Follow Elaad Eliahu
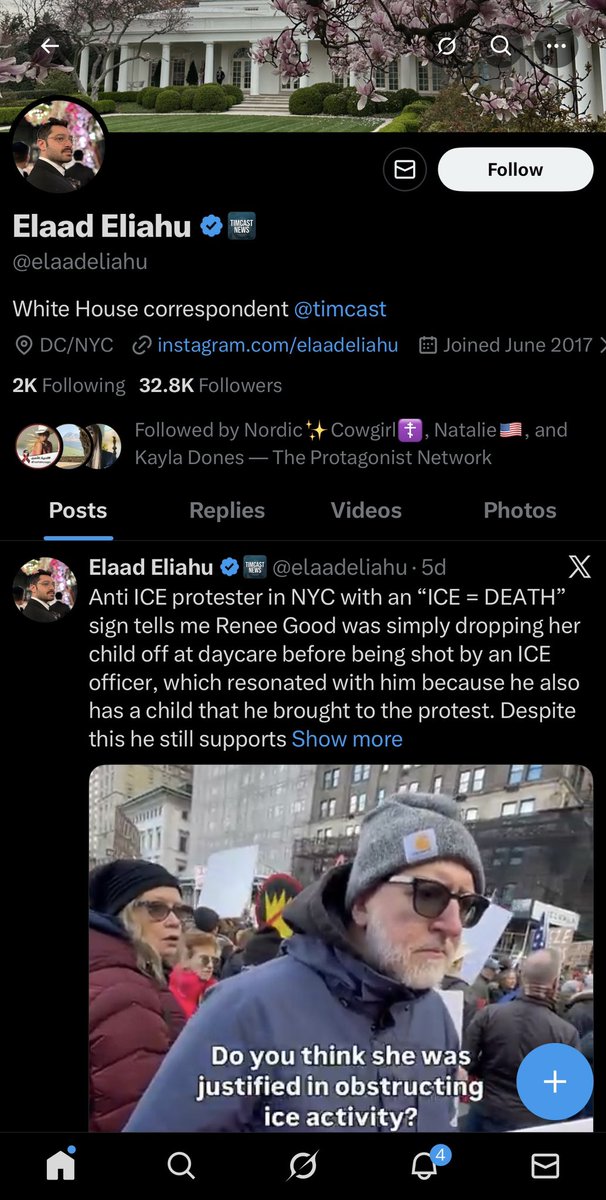Image resolution: width=606 pixels, height=1200 pixels. [x=515, y=170]
